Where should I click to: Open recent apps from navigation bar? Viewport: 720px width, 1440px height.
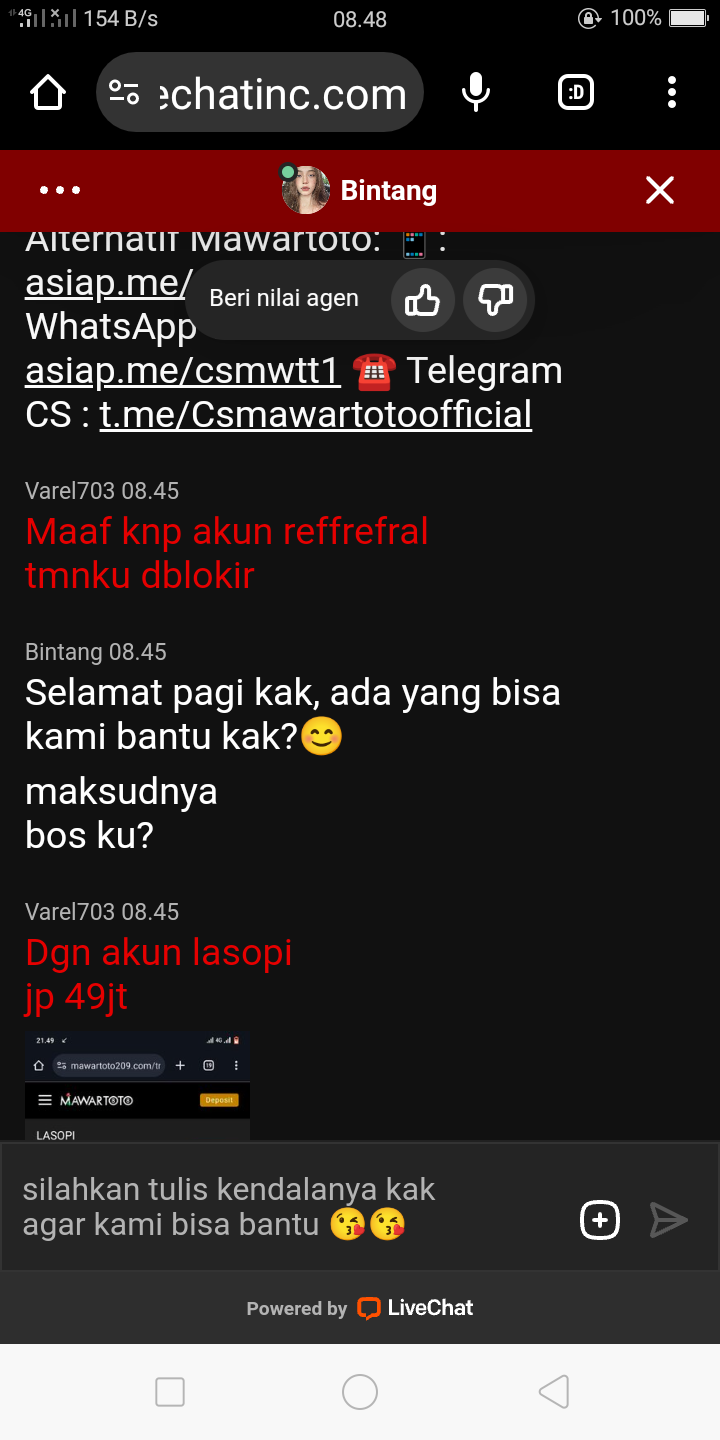[x=170, y=1392]
